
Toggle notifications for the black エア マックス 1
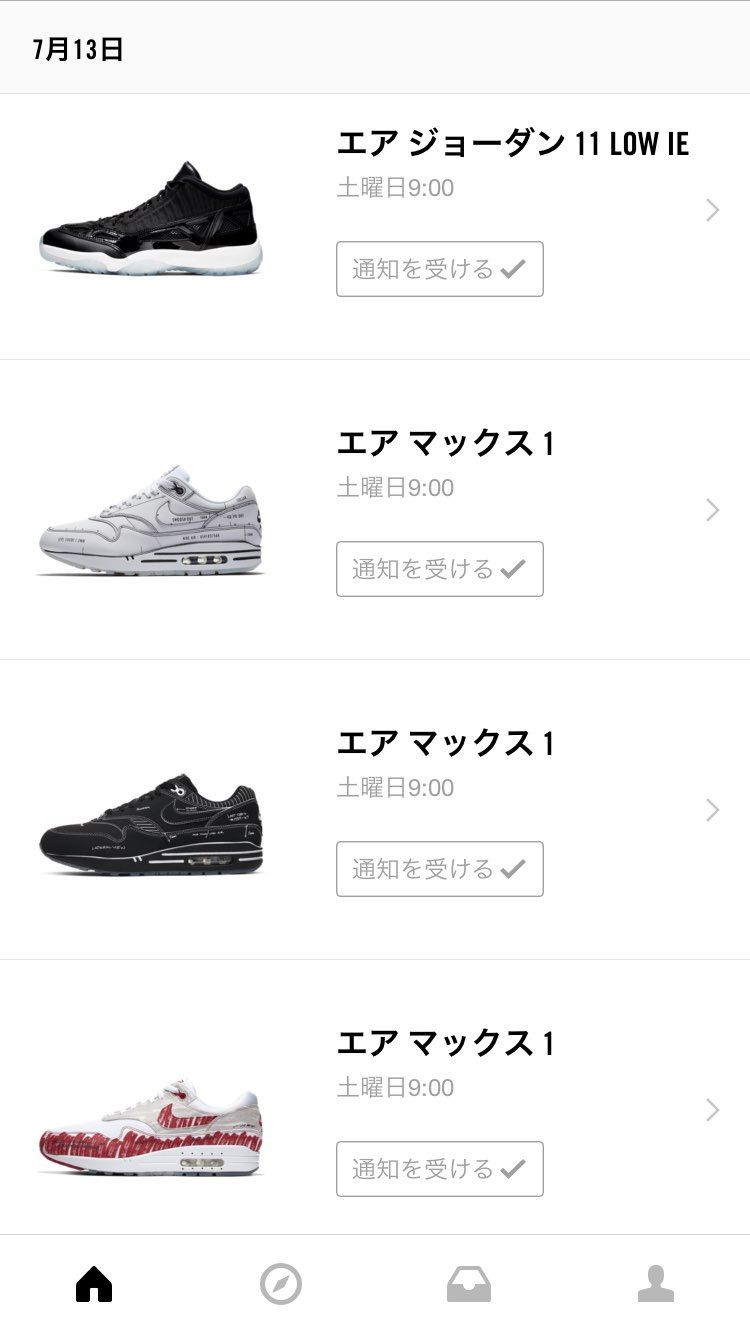[440, 868]
